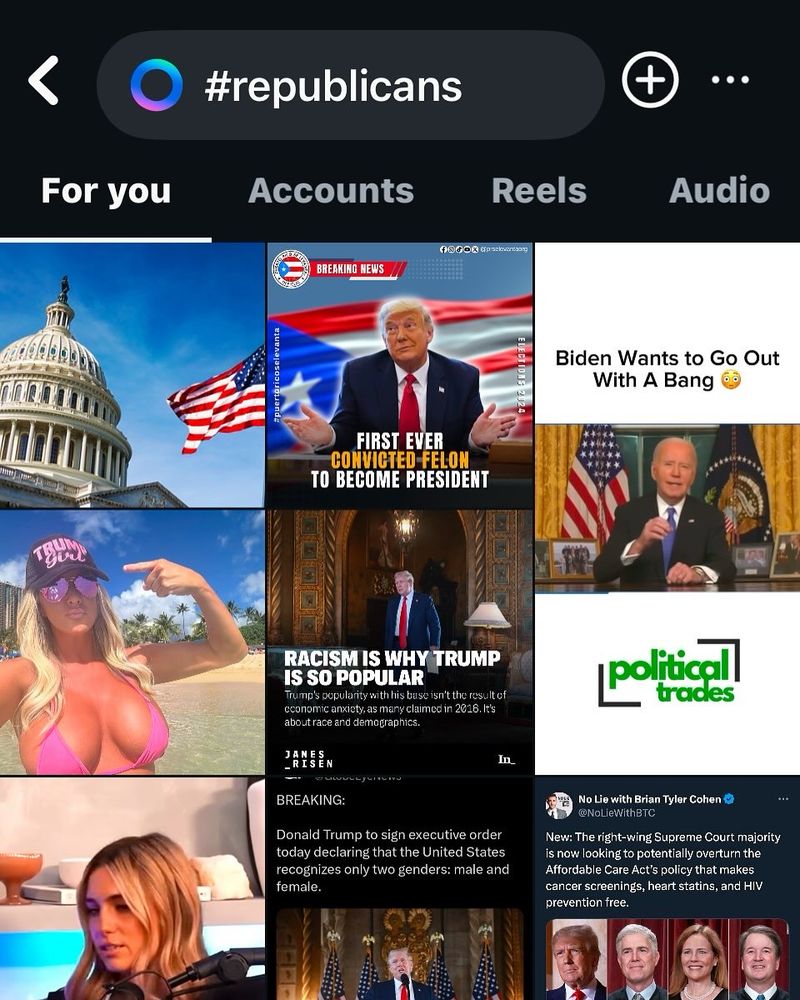The width and height of the screenshot is (800, 1000).
Task: Switch to the Accounts tab
Action: pyautogui.click(x=332, y=190)
